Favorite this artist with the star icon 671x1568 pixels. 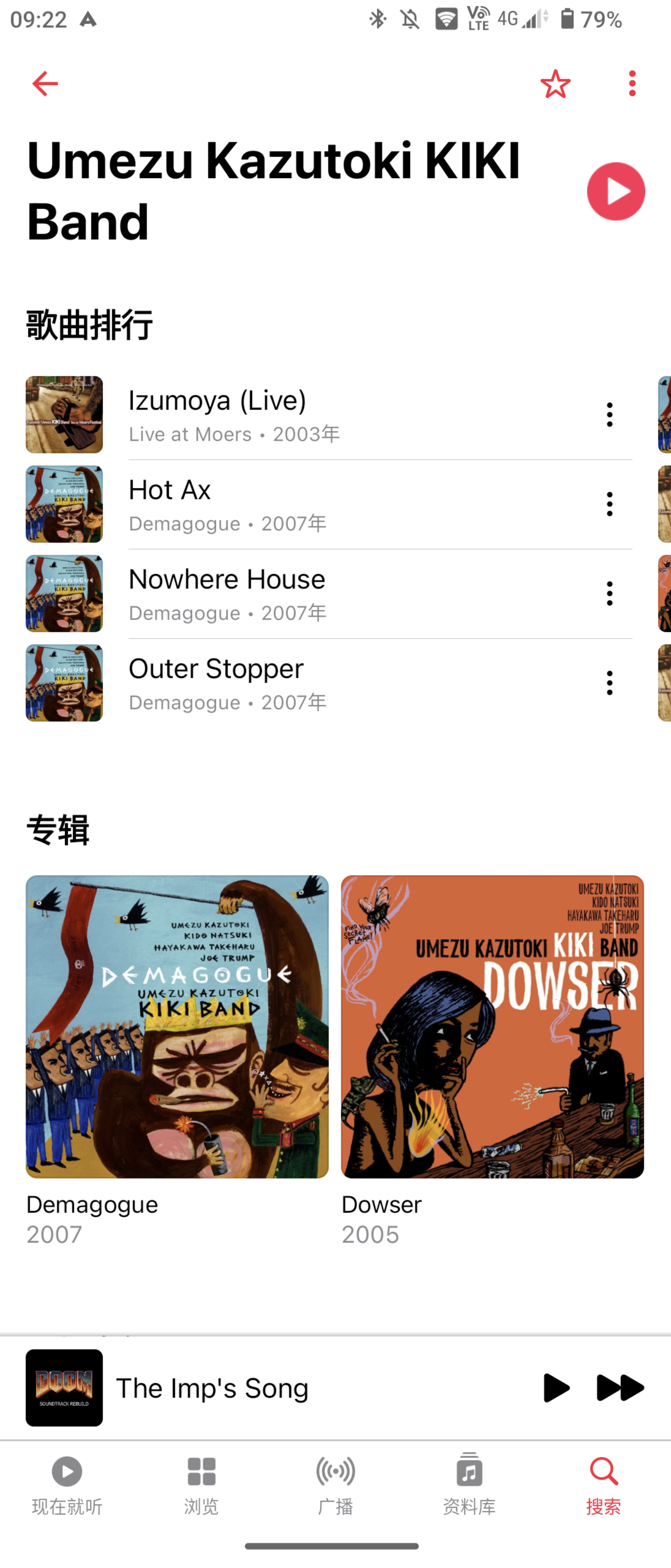(555, 83)
